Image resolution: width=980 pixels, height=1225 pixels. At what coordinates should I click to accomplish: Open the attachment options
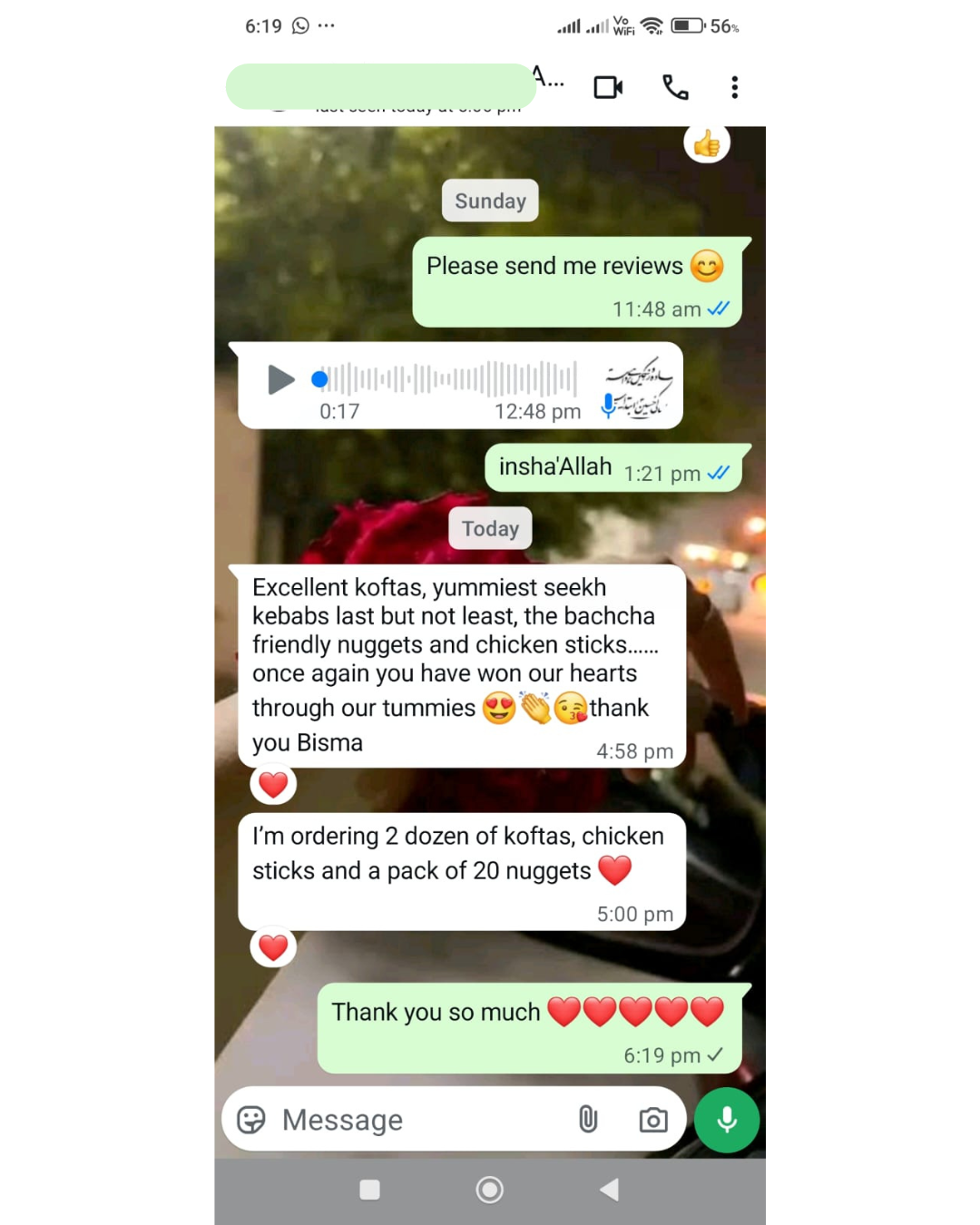588,1120
